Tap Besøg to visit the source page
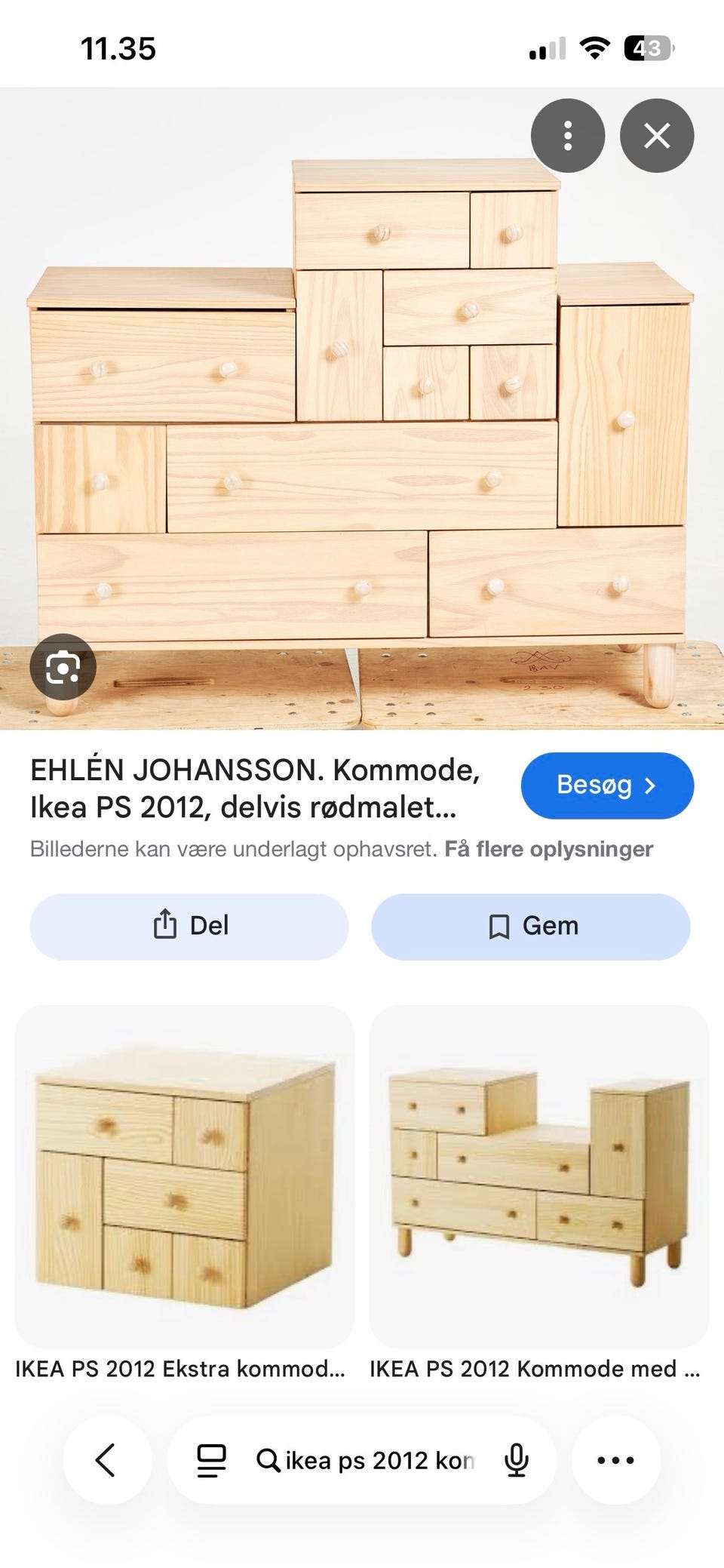Image resolution: width=724 pixels, height=1568 pixels. [607, 786]
